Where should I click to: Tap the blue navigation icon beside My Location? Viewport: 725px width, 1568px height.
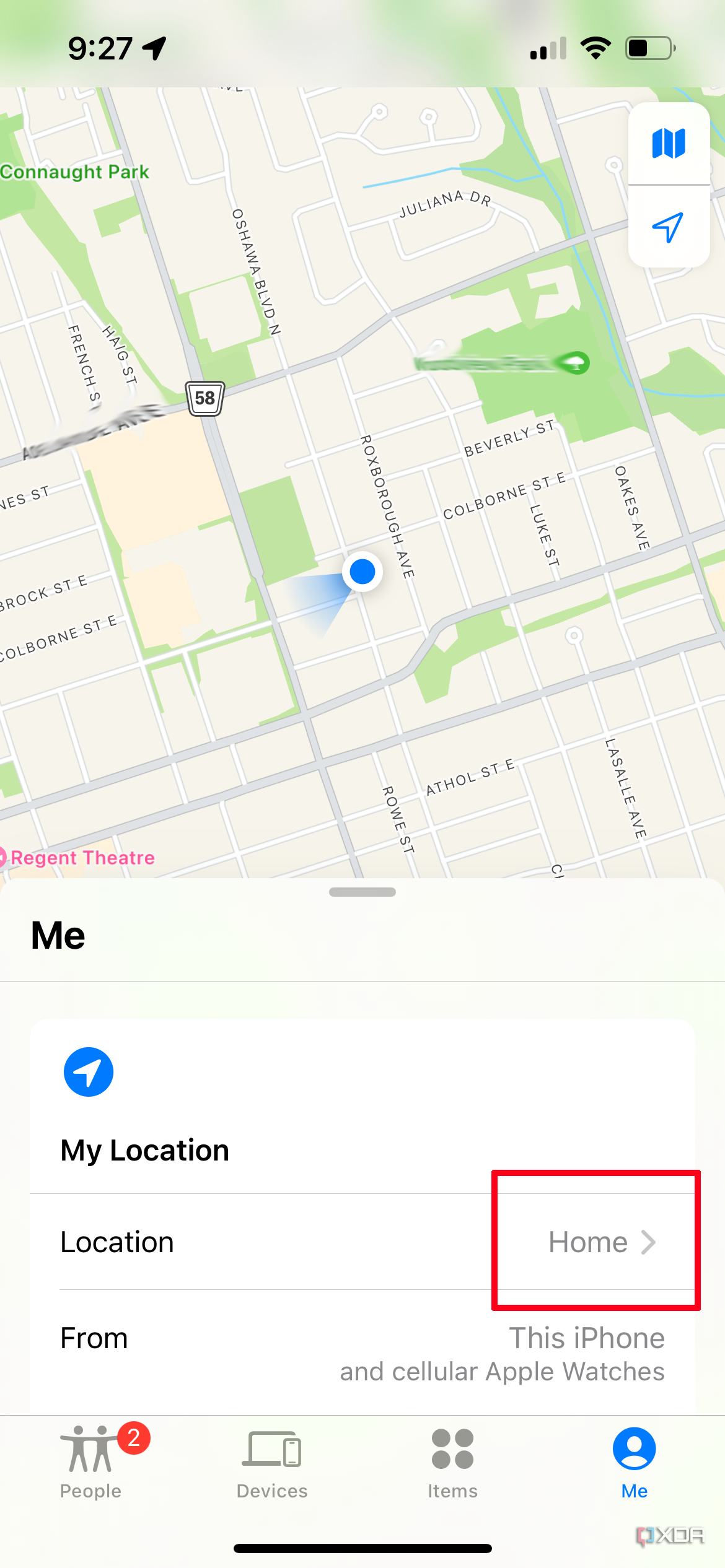pos(88,1072)
